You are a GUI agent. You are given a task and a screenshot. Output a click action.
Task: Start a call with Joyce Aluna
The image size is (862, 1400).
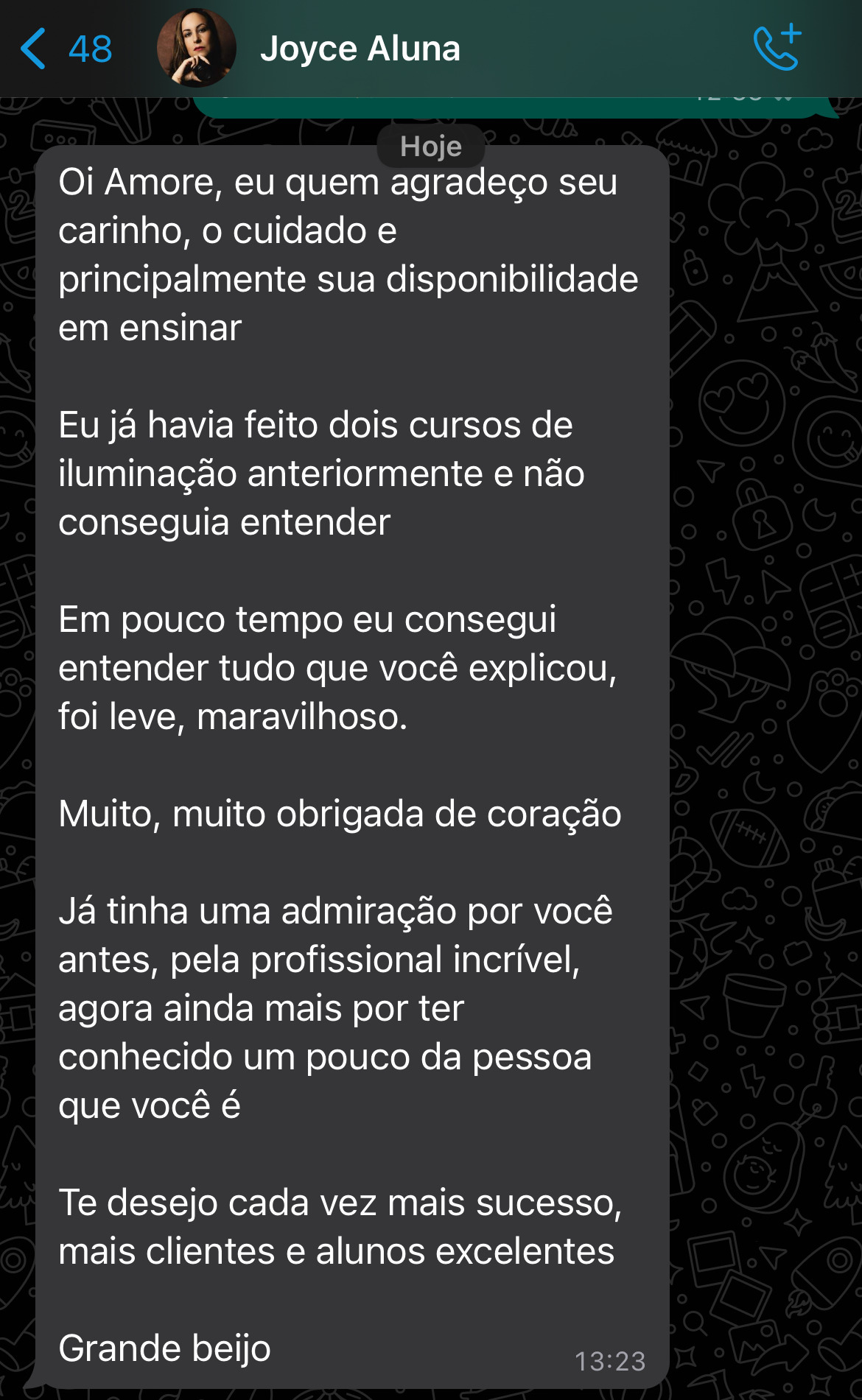click(777, 47)
